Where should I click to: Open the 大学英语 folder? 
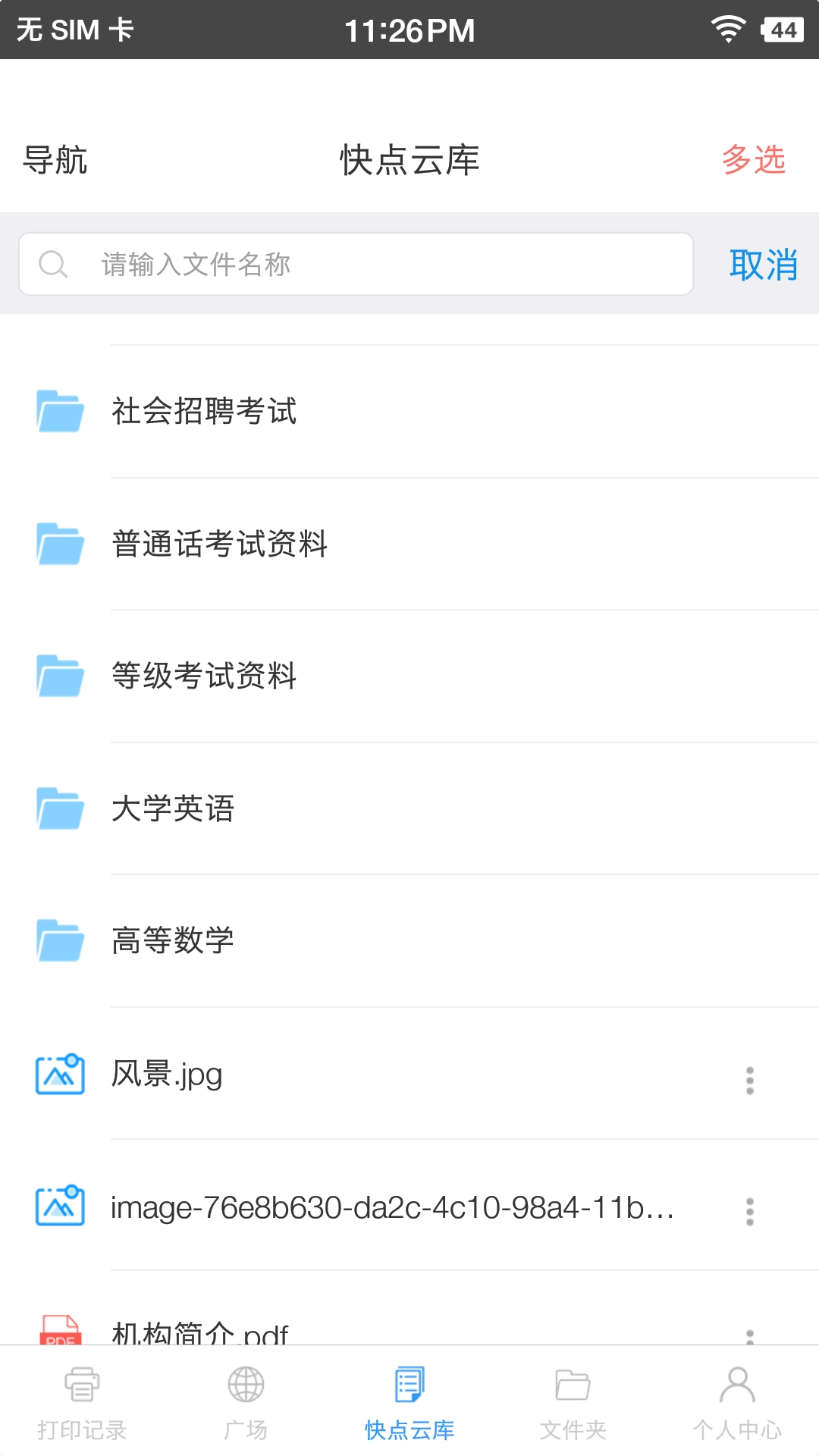(x=173, y=809)
